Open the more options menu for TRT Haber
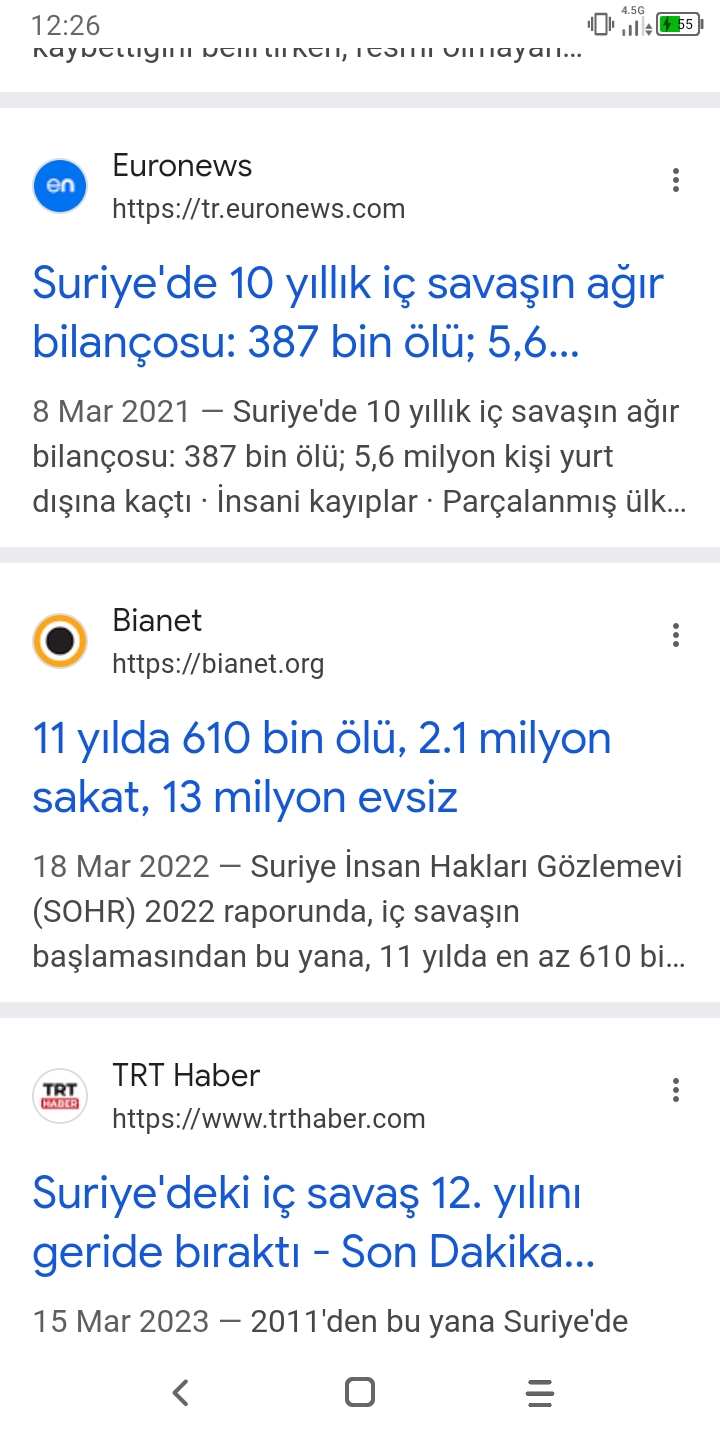720x1440 pixels. [x=676, y=1090]
